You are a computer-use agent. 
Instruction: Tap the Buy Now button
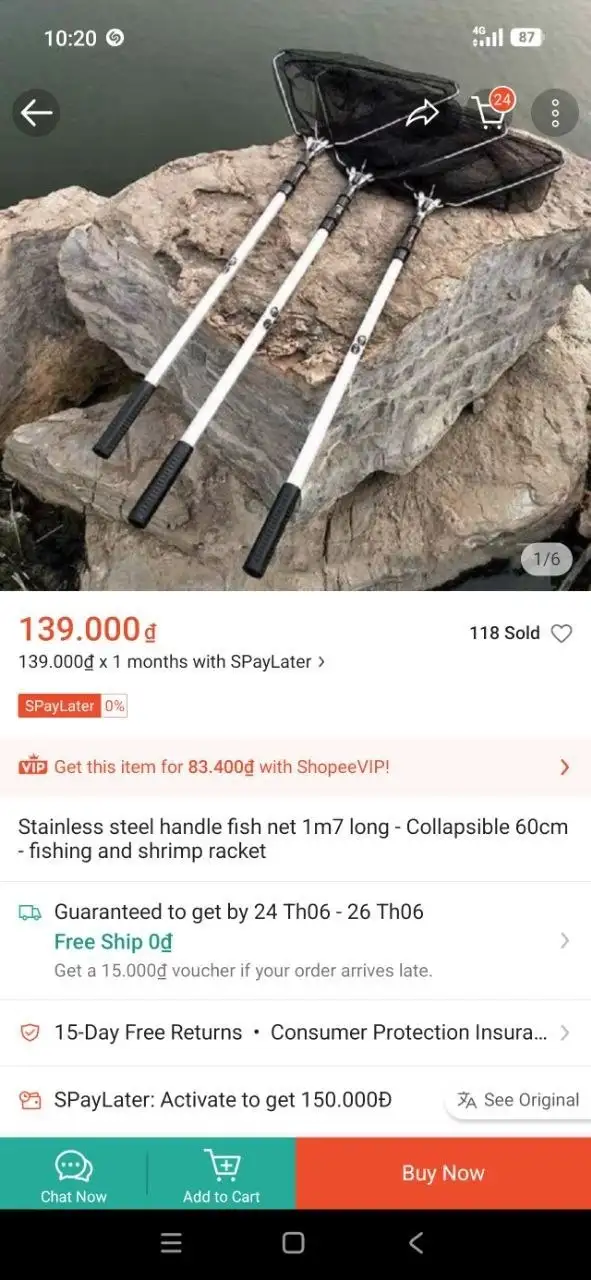[443, 1173]
